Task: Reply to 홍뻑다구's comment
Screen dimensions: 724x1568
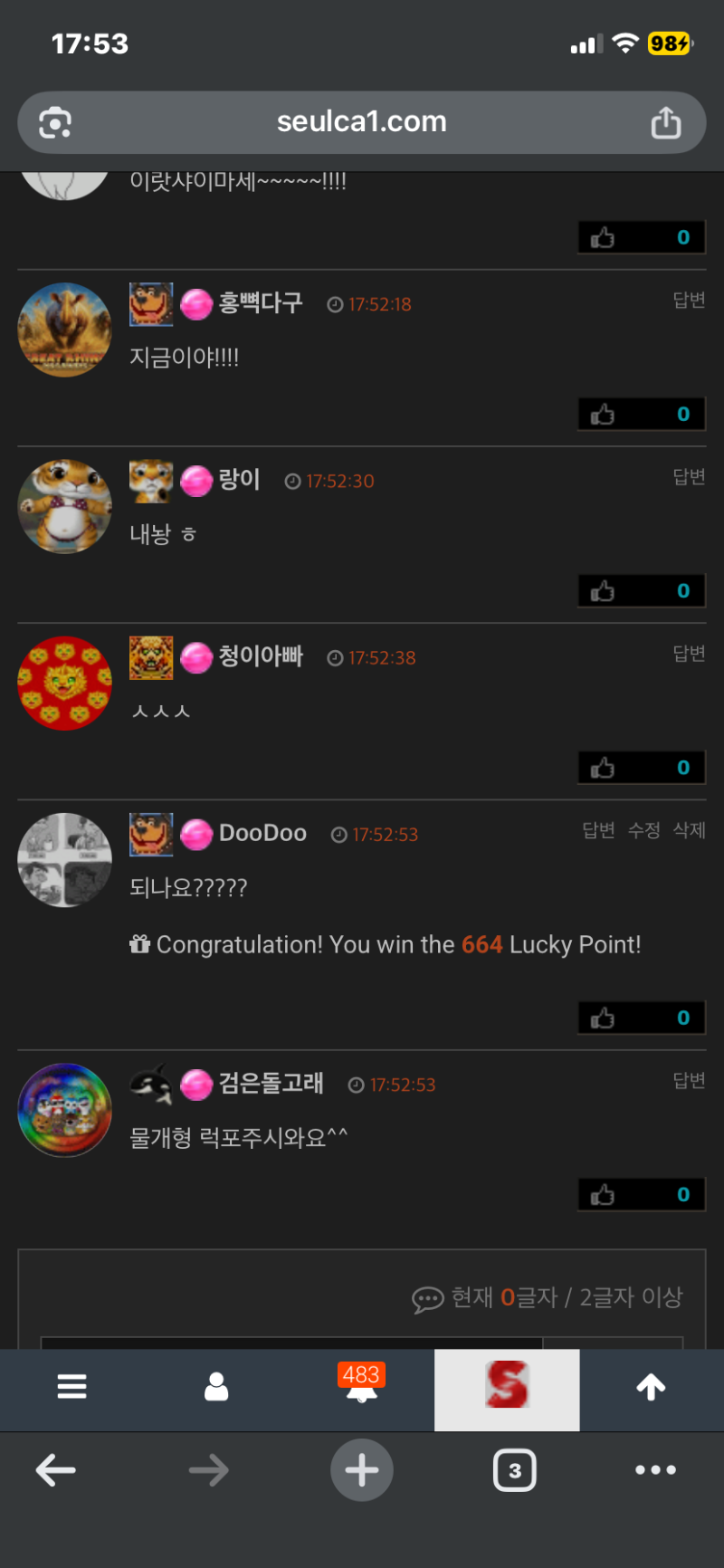Action: pyautogui.click(x=689, y=300)
